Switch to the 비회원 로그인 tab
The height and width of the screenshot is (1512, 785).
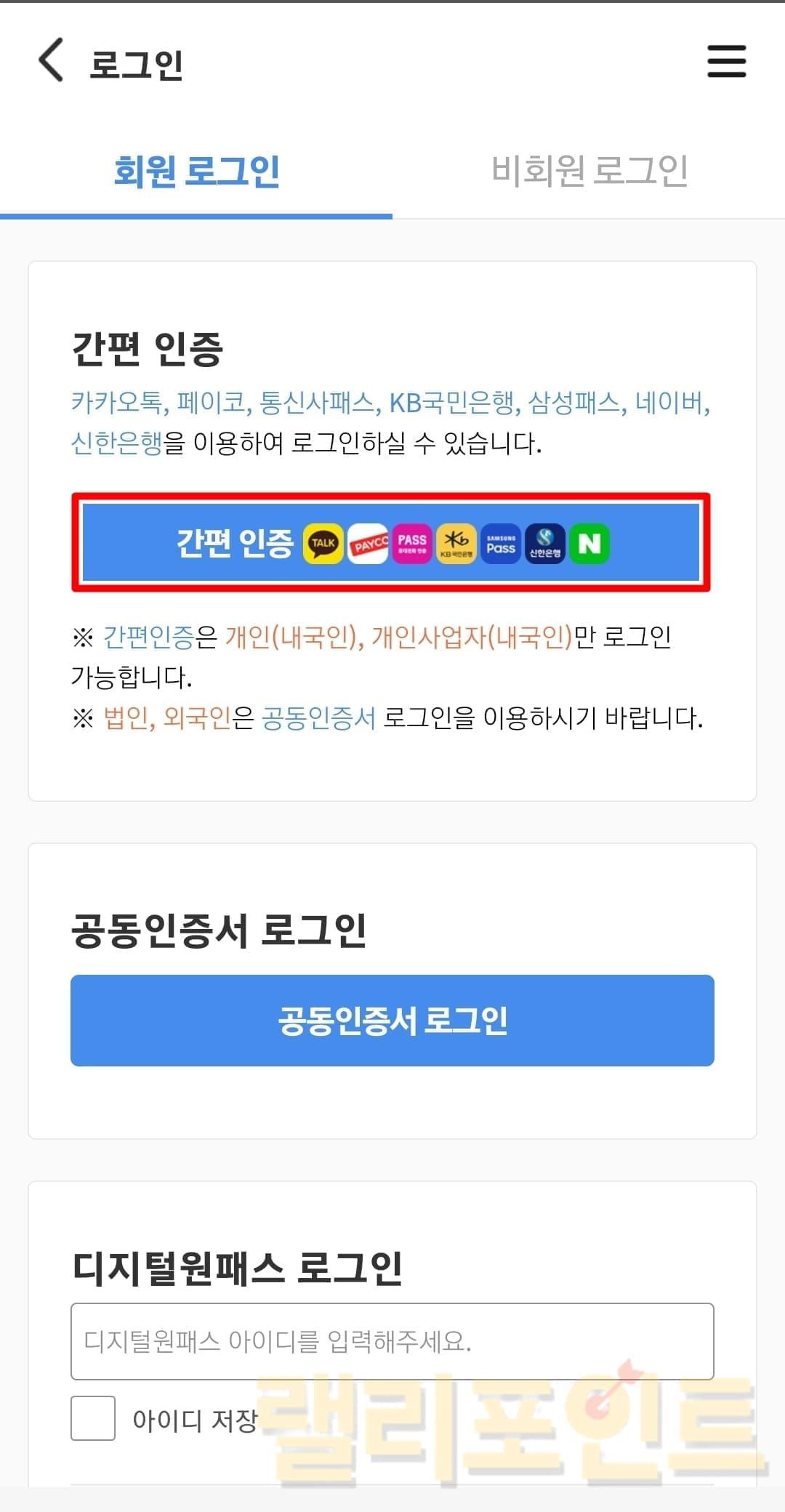589,172
